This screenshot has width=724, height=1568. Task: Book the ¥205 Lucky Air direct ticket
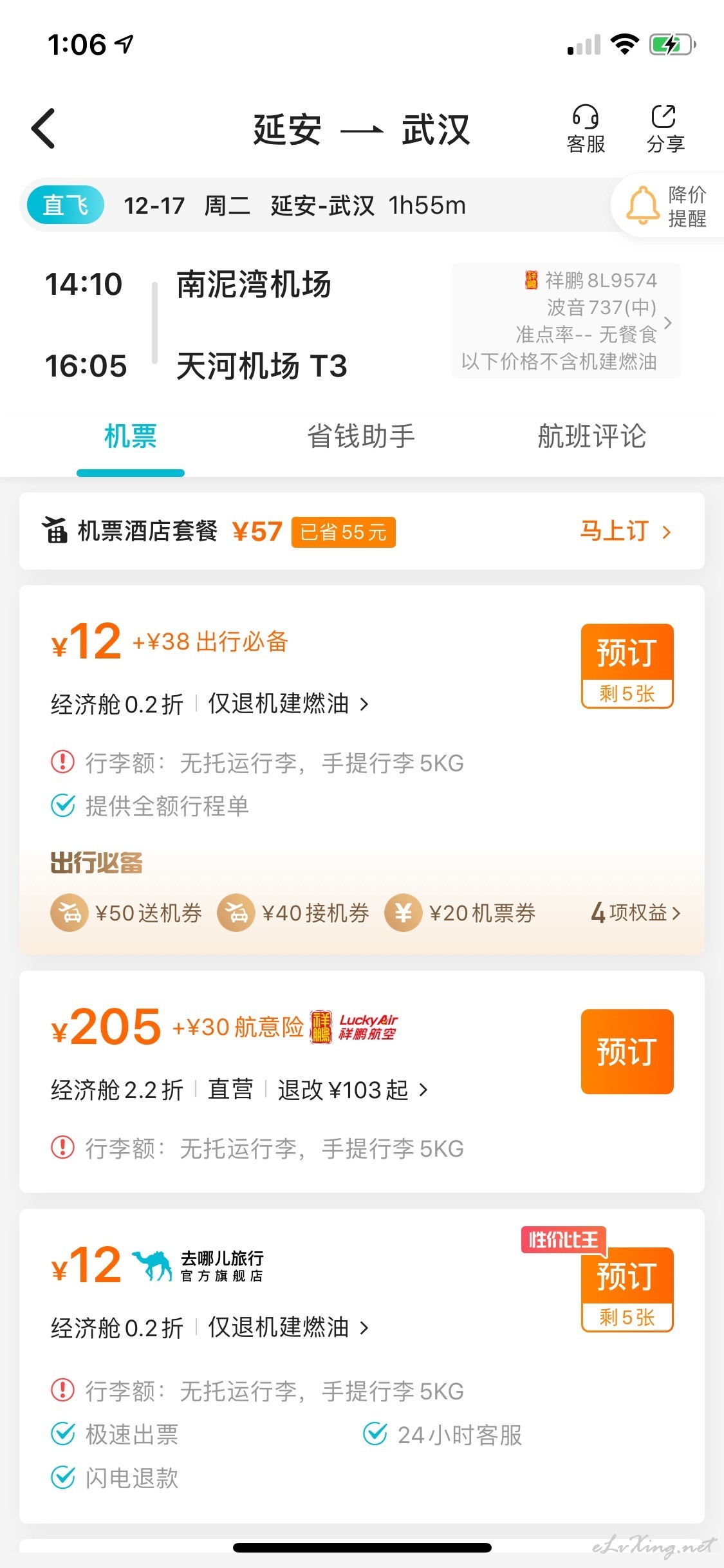point(627,1051)
